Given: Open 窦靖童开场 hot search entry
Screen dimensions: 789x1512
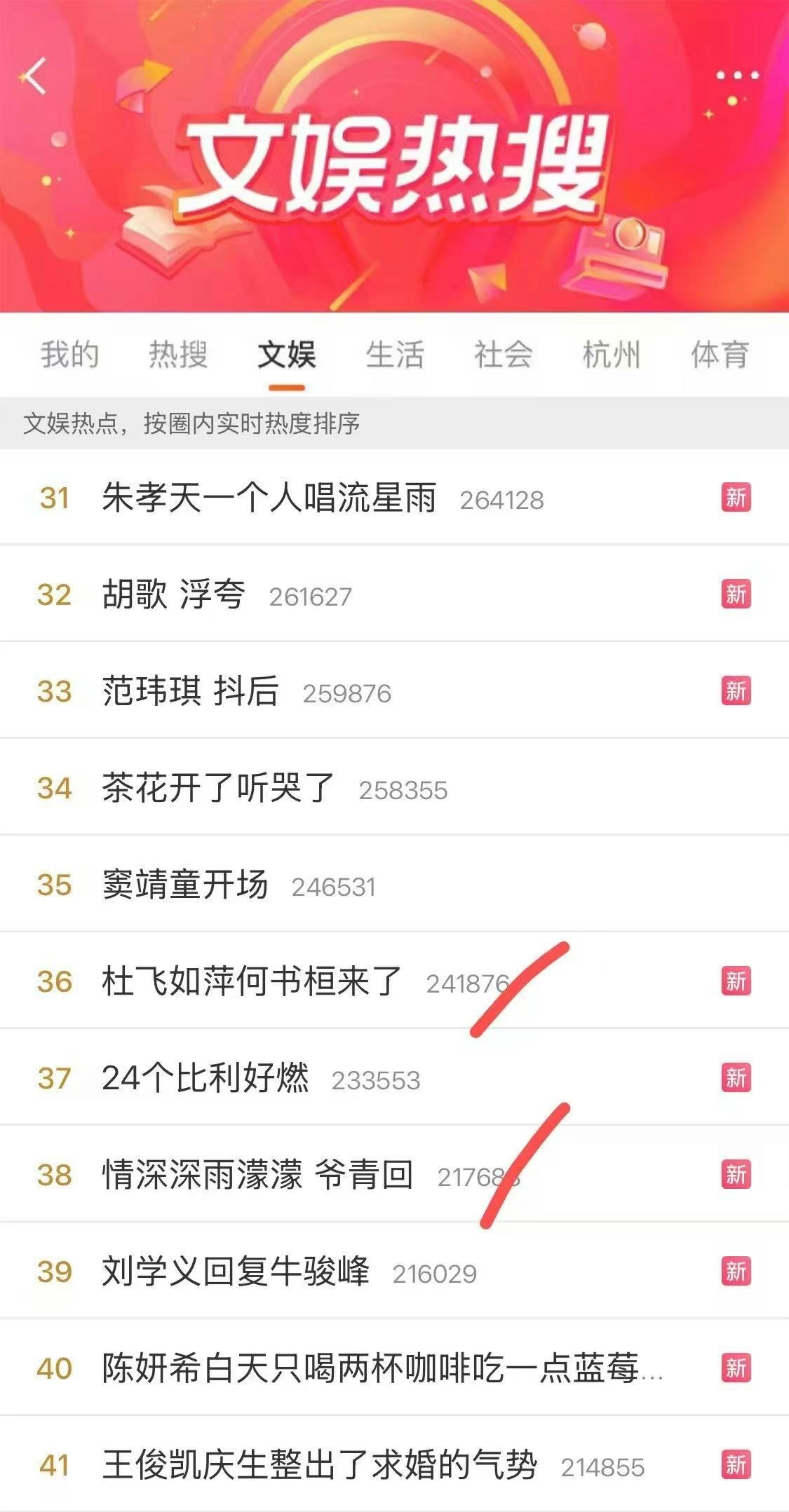Looking at the screenshot, I should [x=394, y=885].
